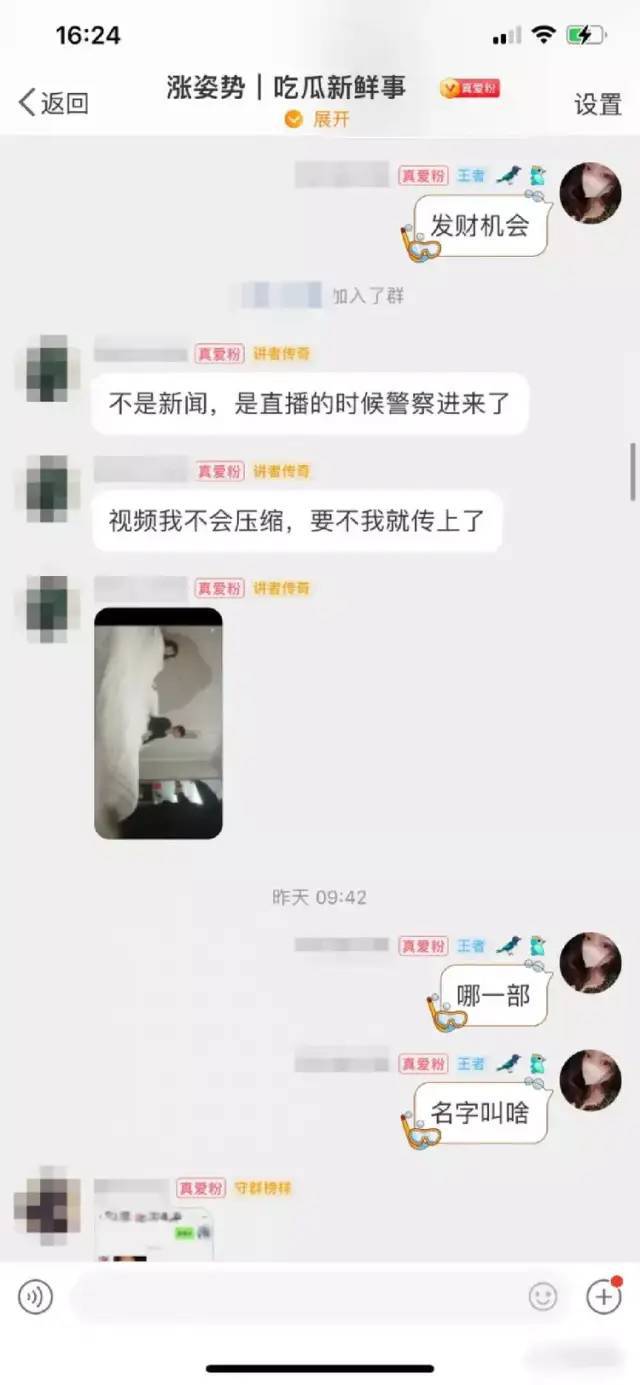The width and height of the screenshot is (640, 1385).
Task: Open the shared video thumbnail in chat
Action: 158,723
